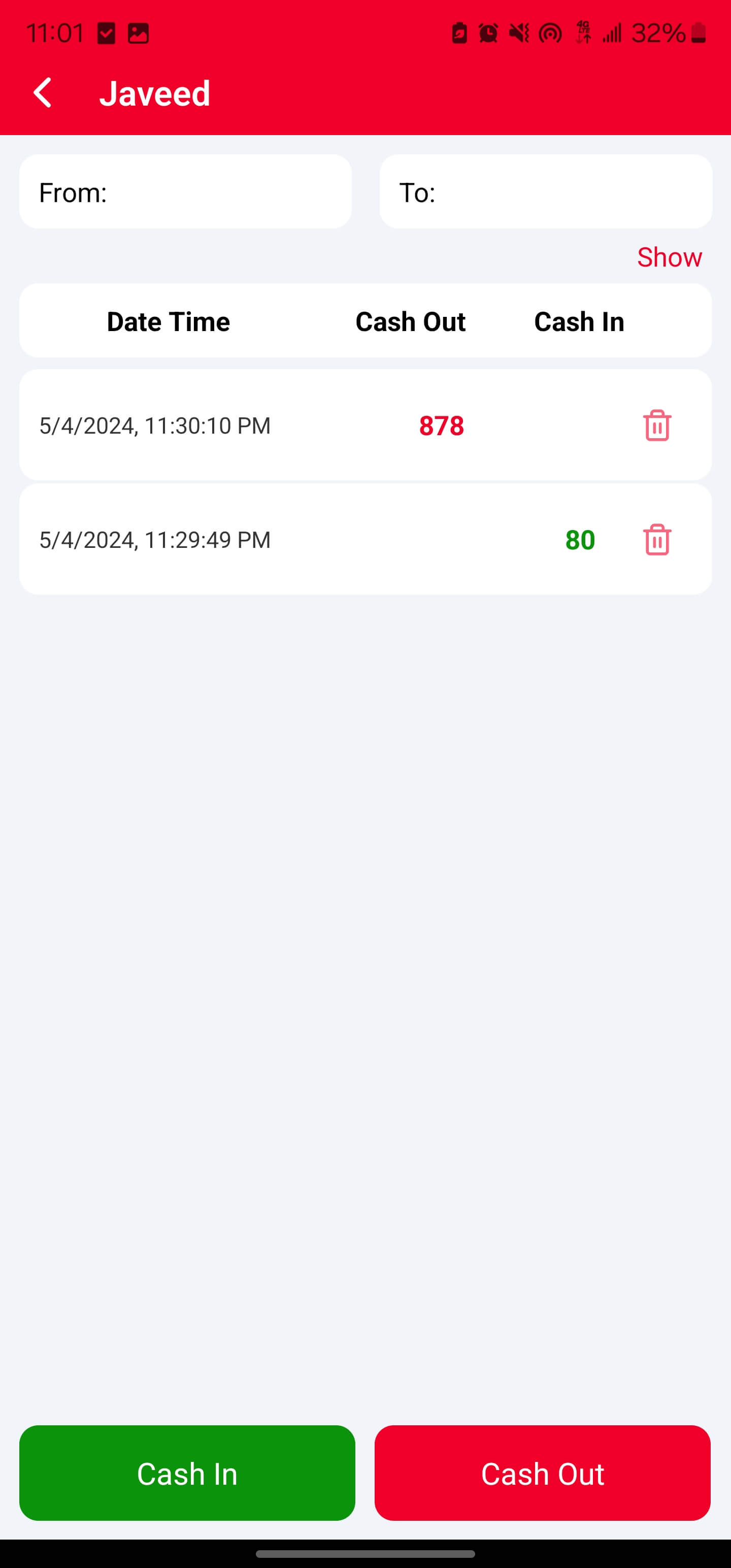
Task: Delete the 878 cash out entry
Action: tap(657, 426)
